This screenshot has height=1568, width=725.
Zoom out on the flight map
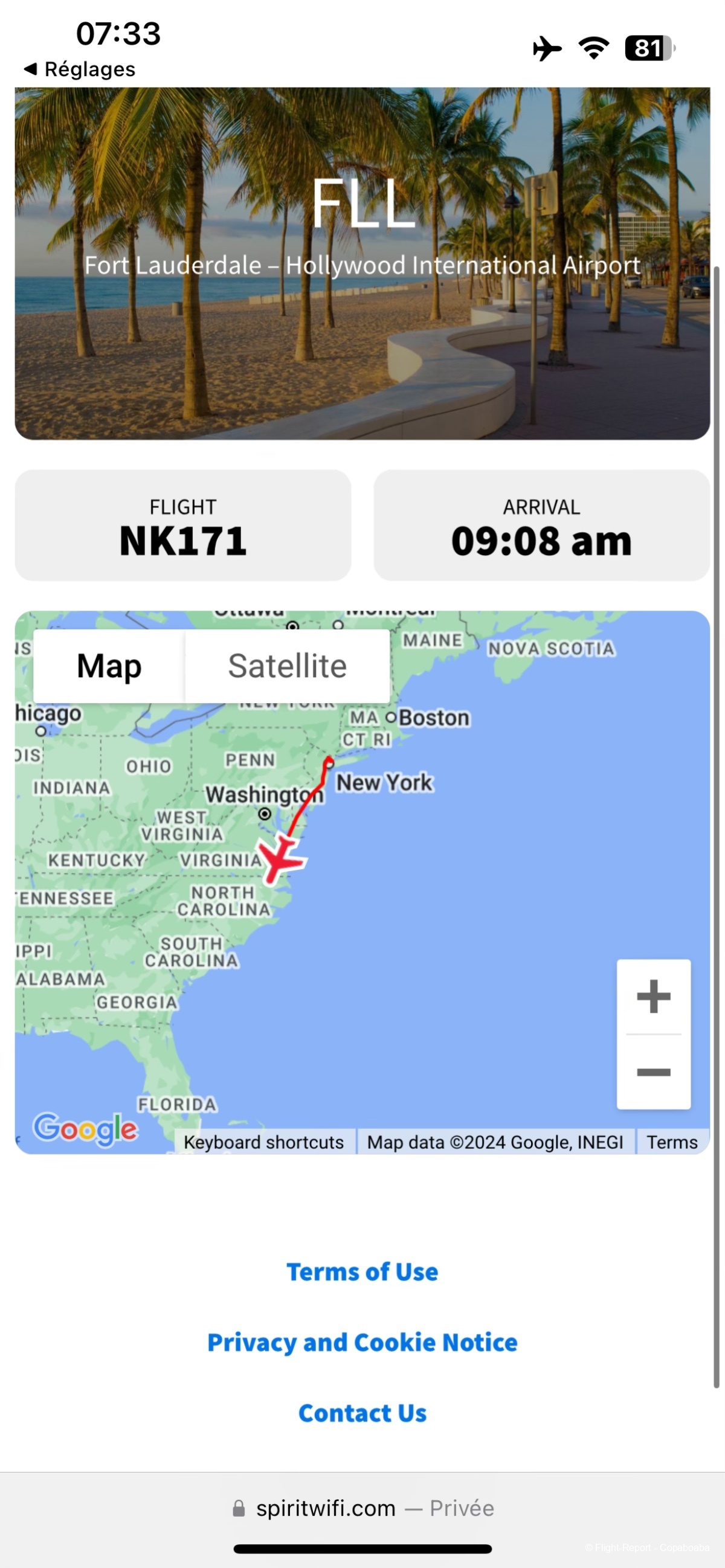click(653, 1072)
